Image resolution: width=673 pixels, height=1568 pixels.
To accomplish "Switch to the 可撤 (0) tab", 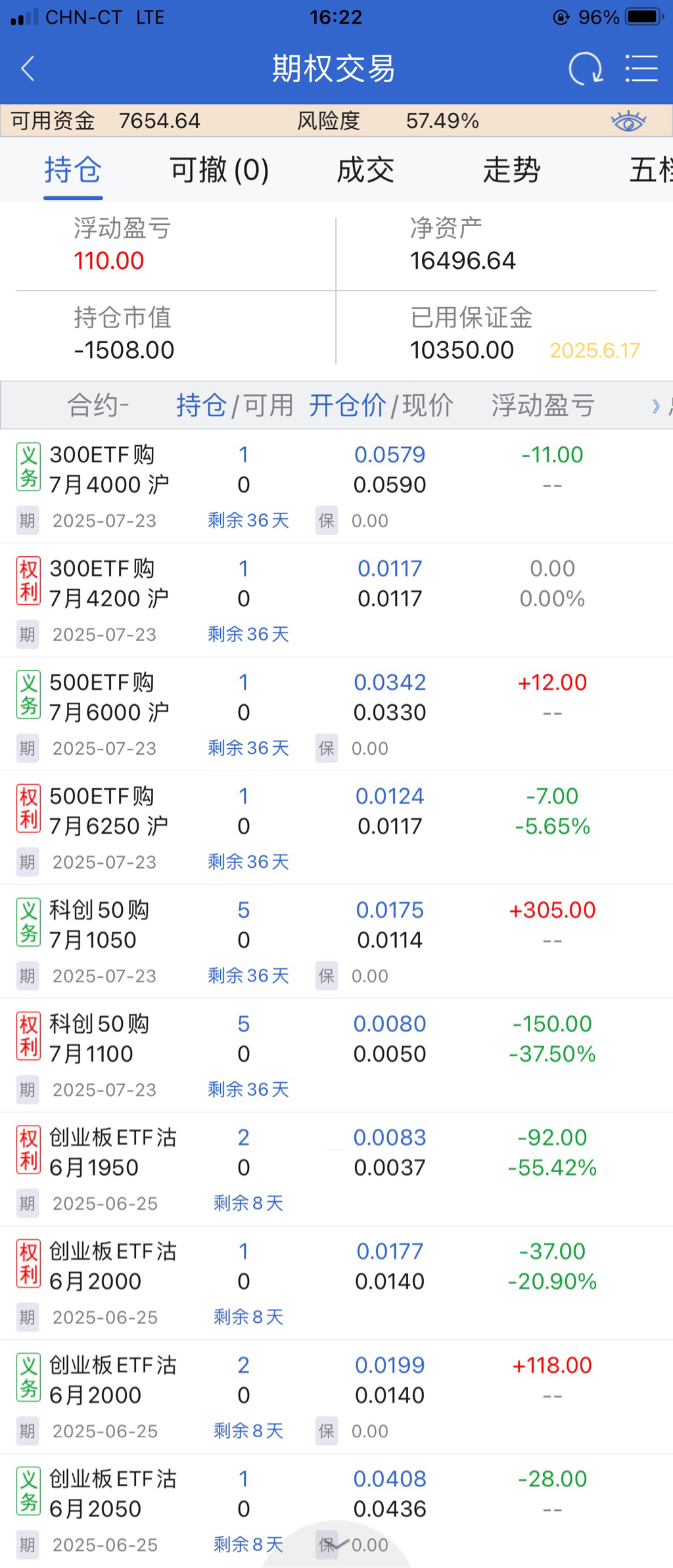I will (219, 170).
